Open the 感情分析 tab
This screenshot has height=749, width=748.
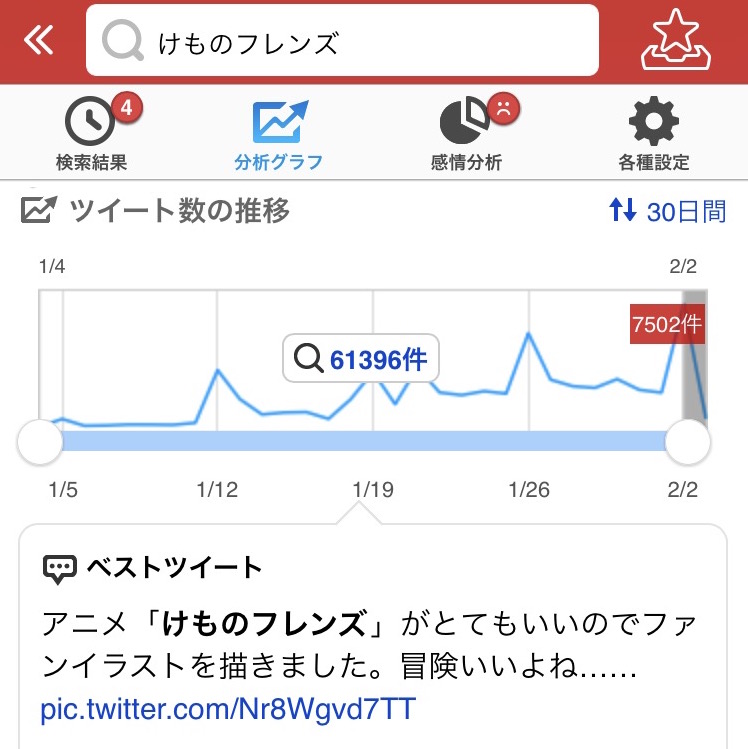click(x=466, y=133)
